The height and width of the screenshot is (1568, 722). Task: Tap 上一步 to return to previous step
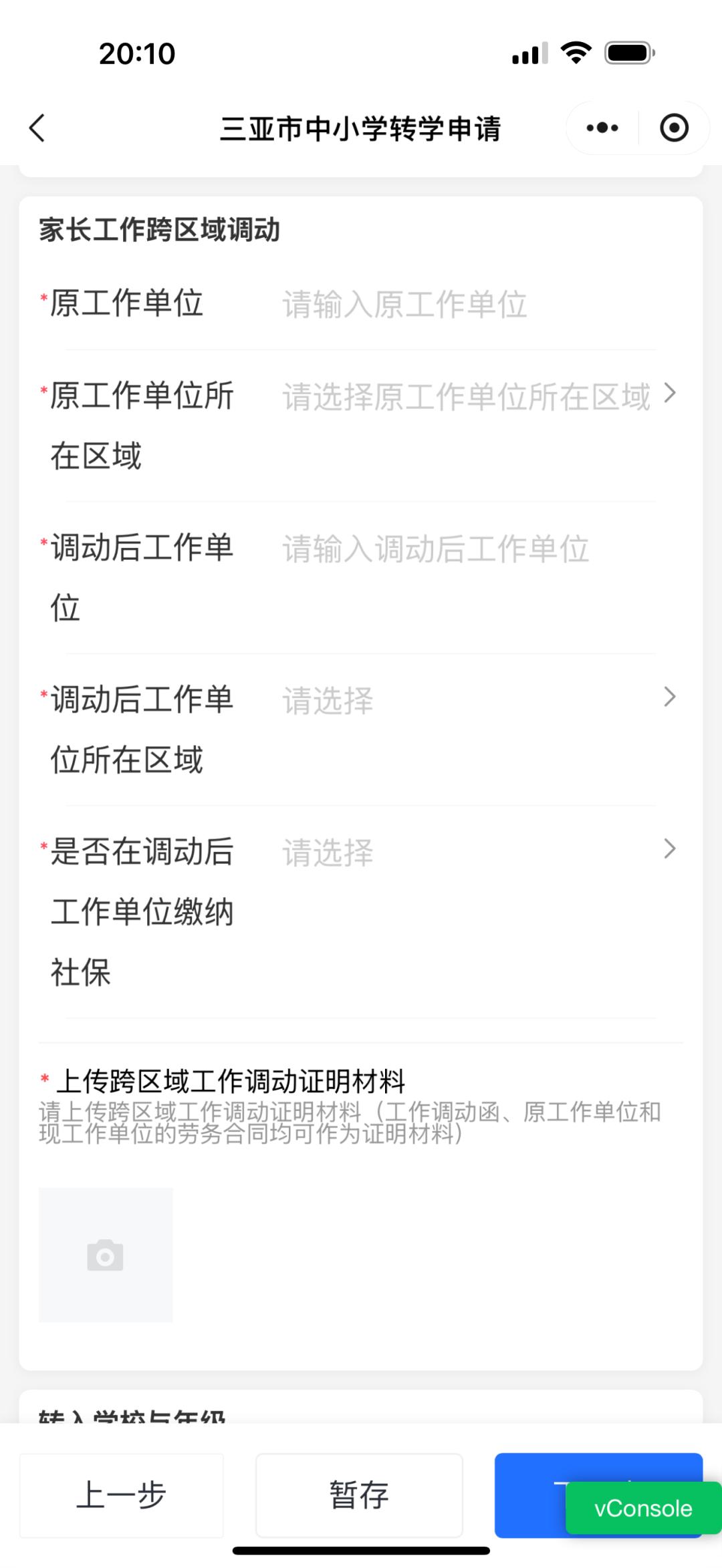tap(121, 1495)
